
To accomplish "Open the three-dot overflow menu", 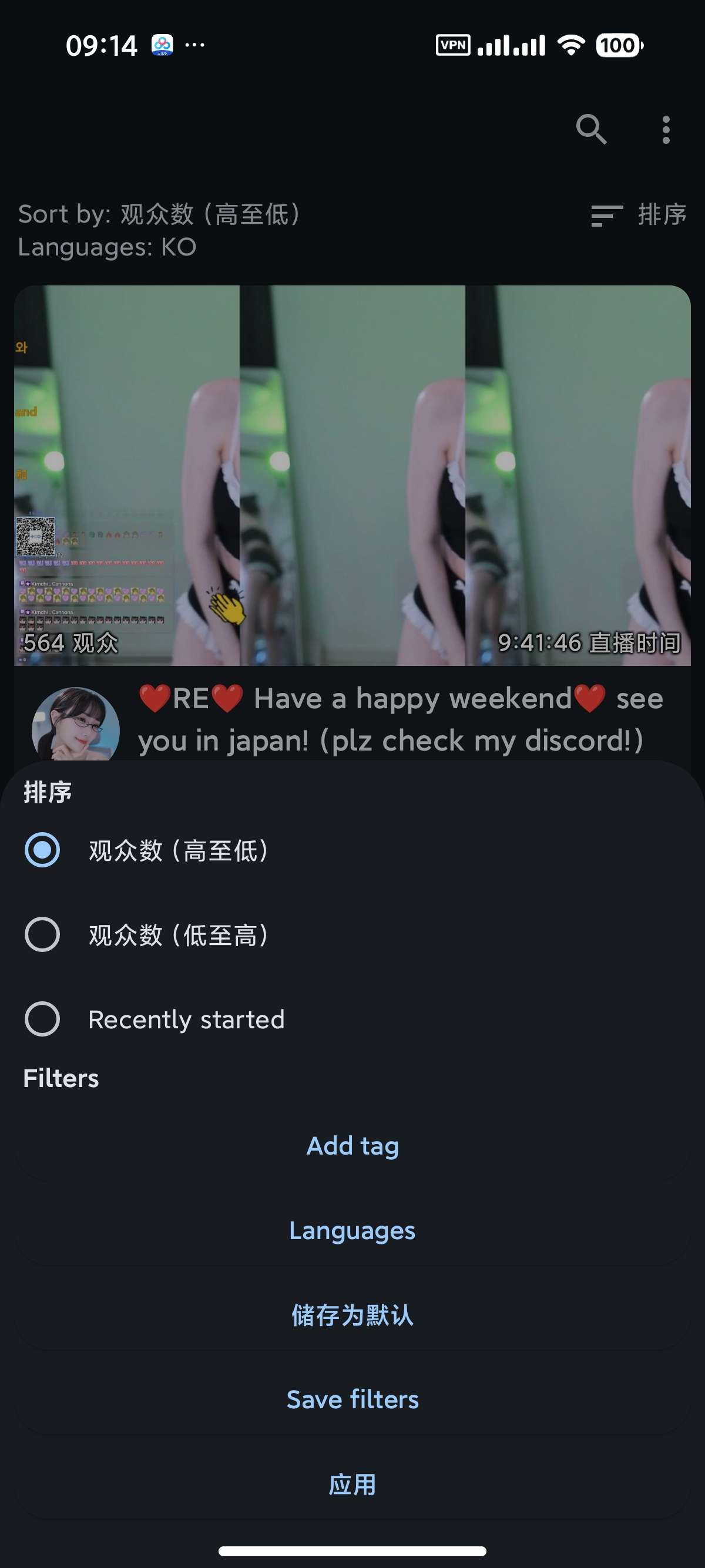I will pos(666,130).
